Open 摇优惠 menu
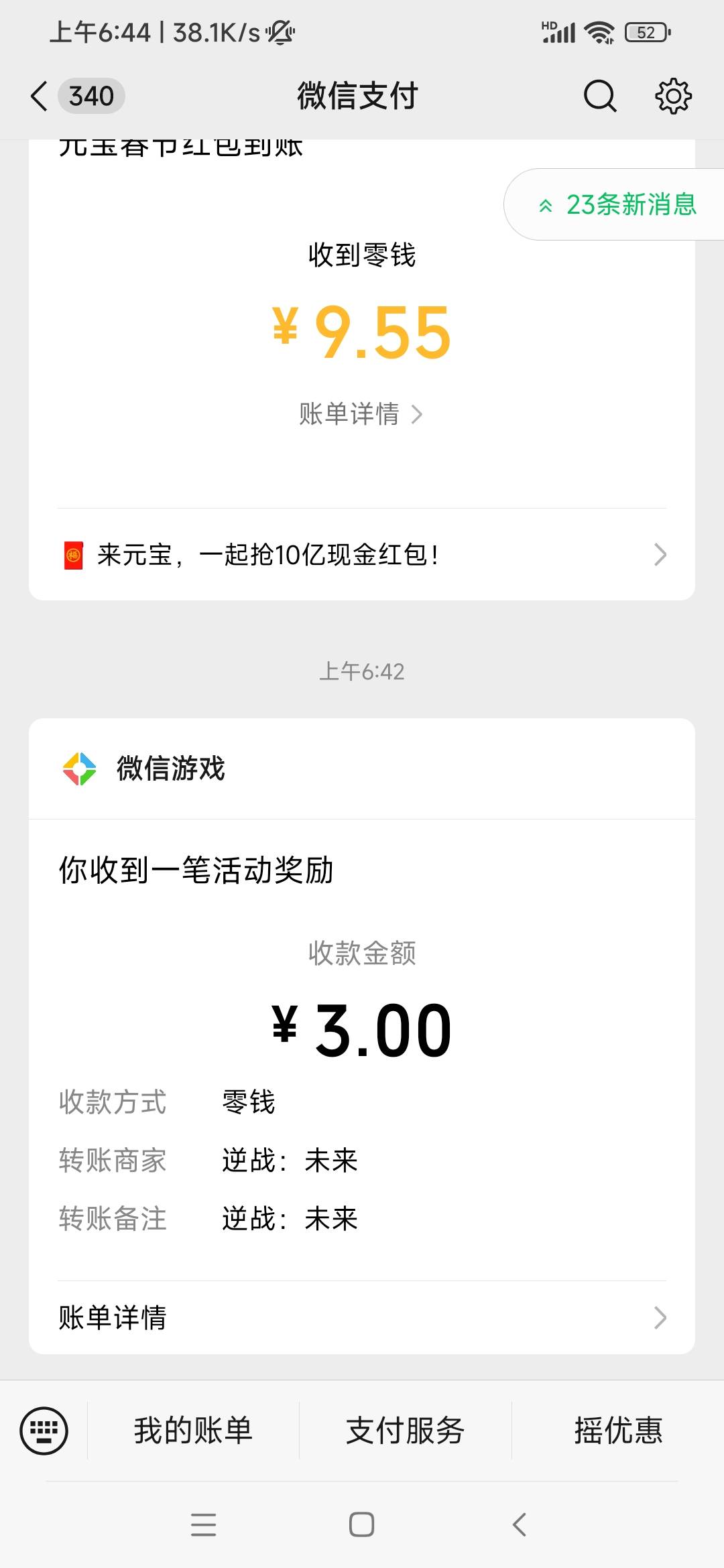The height and width of the screenshot is (1568, 724). click(x=618, y=1431)
